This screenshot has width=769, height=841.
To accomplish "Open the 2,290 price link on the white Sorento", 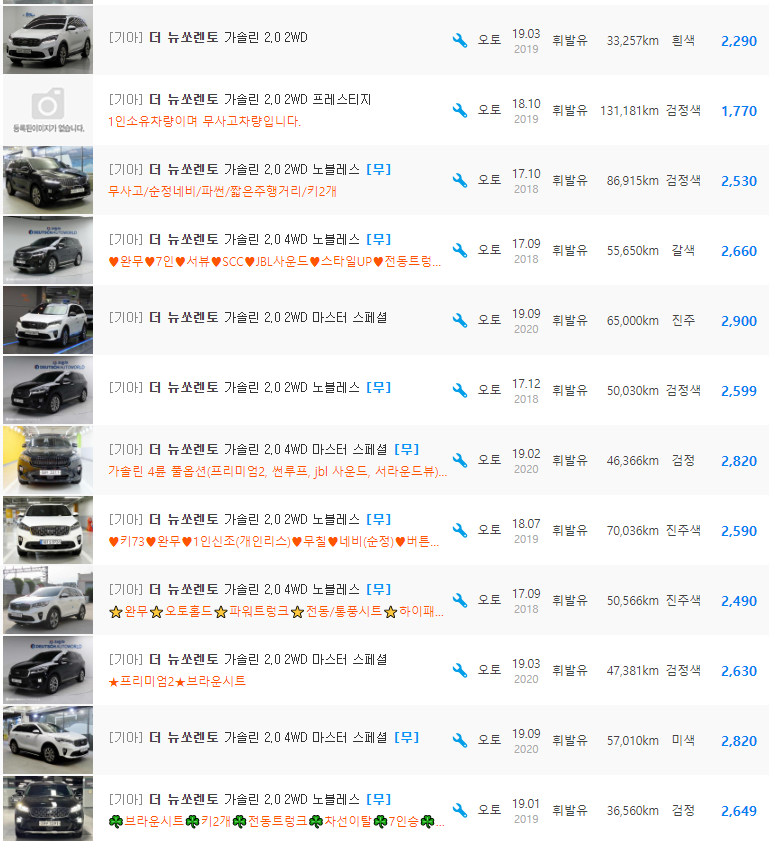I will [x=738, y=41].
